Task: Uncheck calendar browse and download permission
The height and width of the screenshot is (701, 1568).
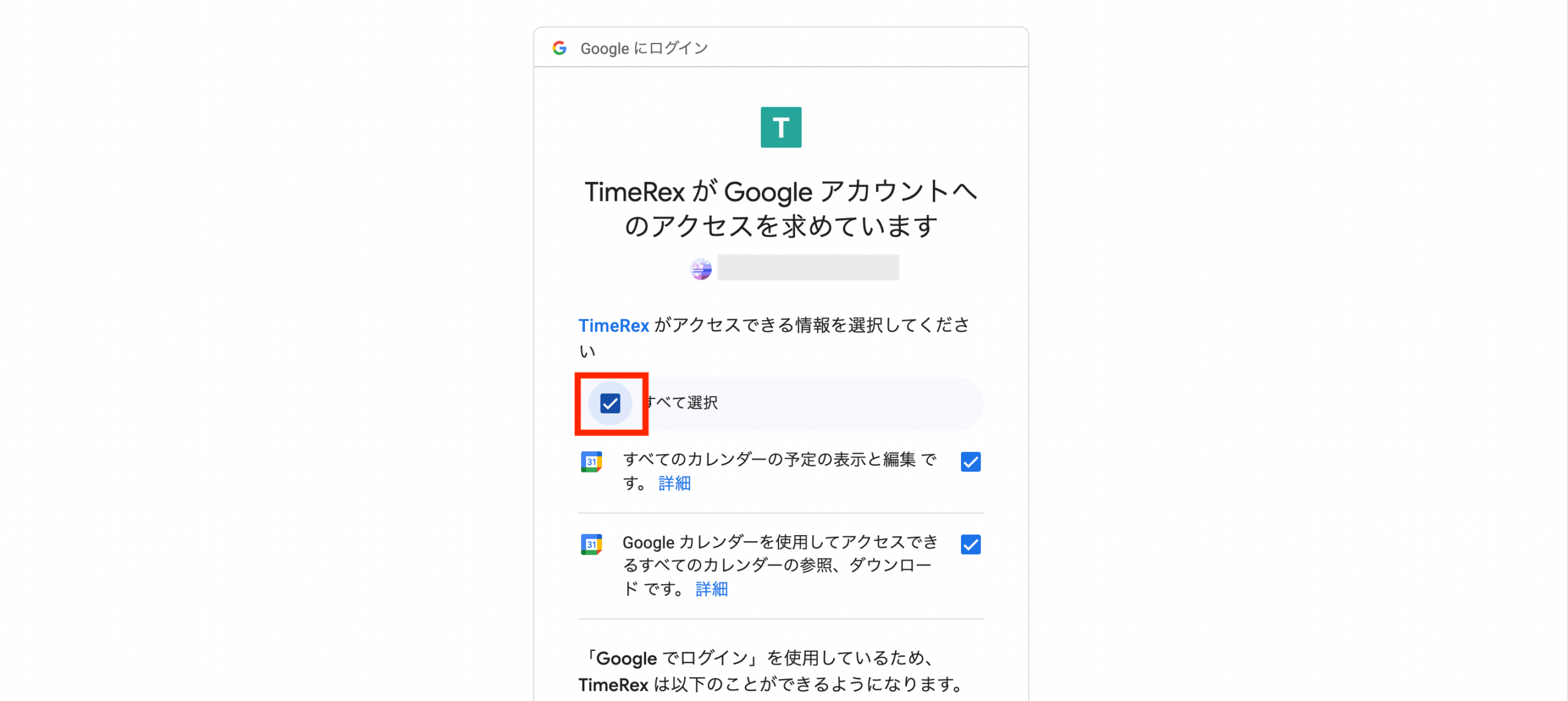Action: 970,544
